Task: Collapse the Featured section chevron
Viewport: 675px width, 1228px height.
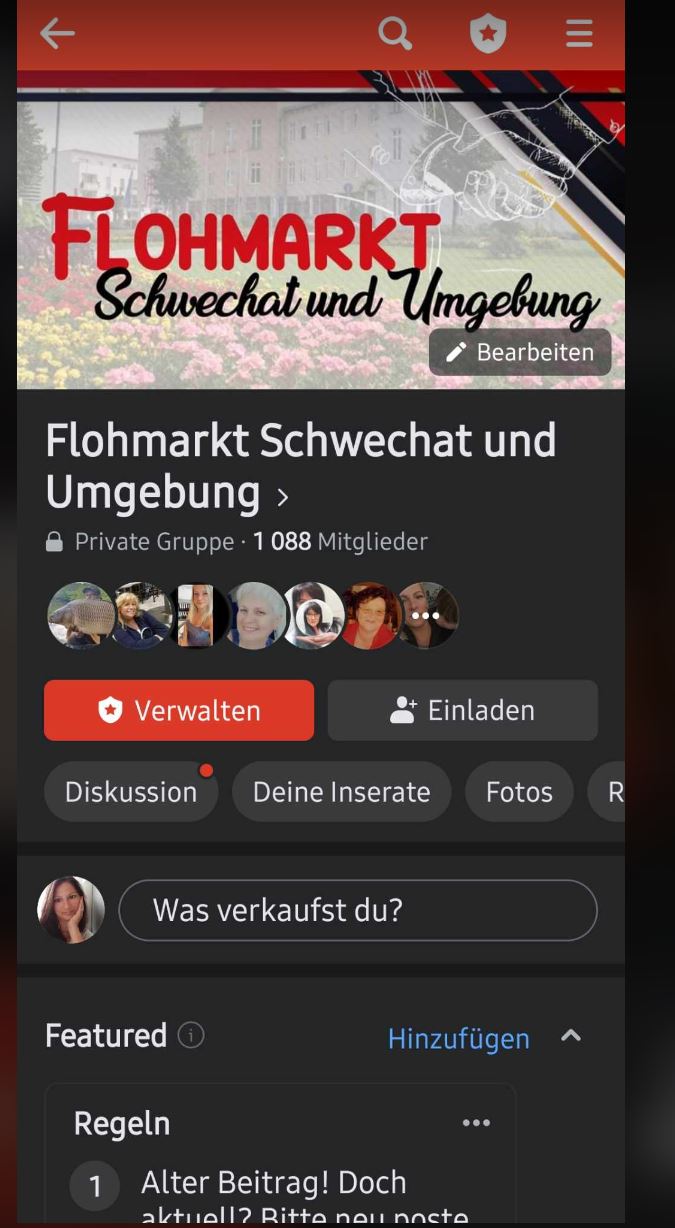Action: (571, 1036)
